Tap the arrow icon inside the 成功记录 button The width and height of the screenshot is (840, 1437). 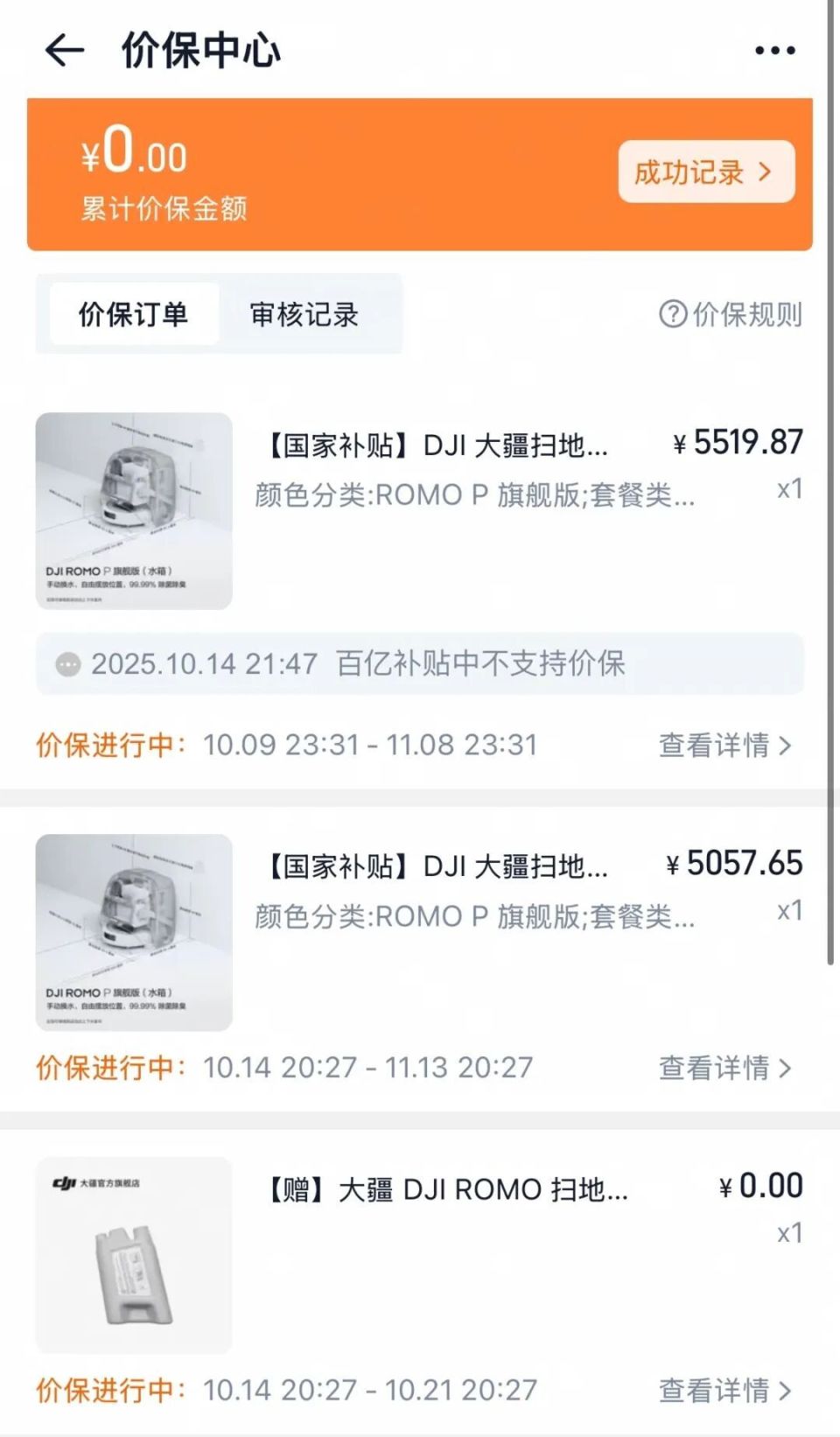click(x=765, y=172)
